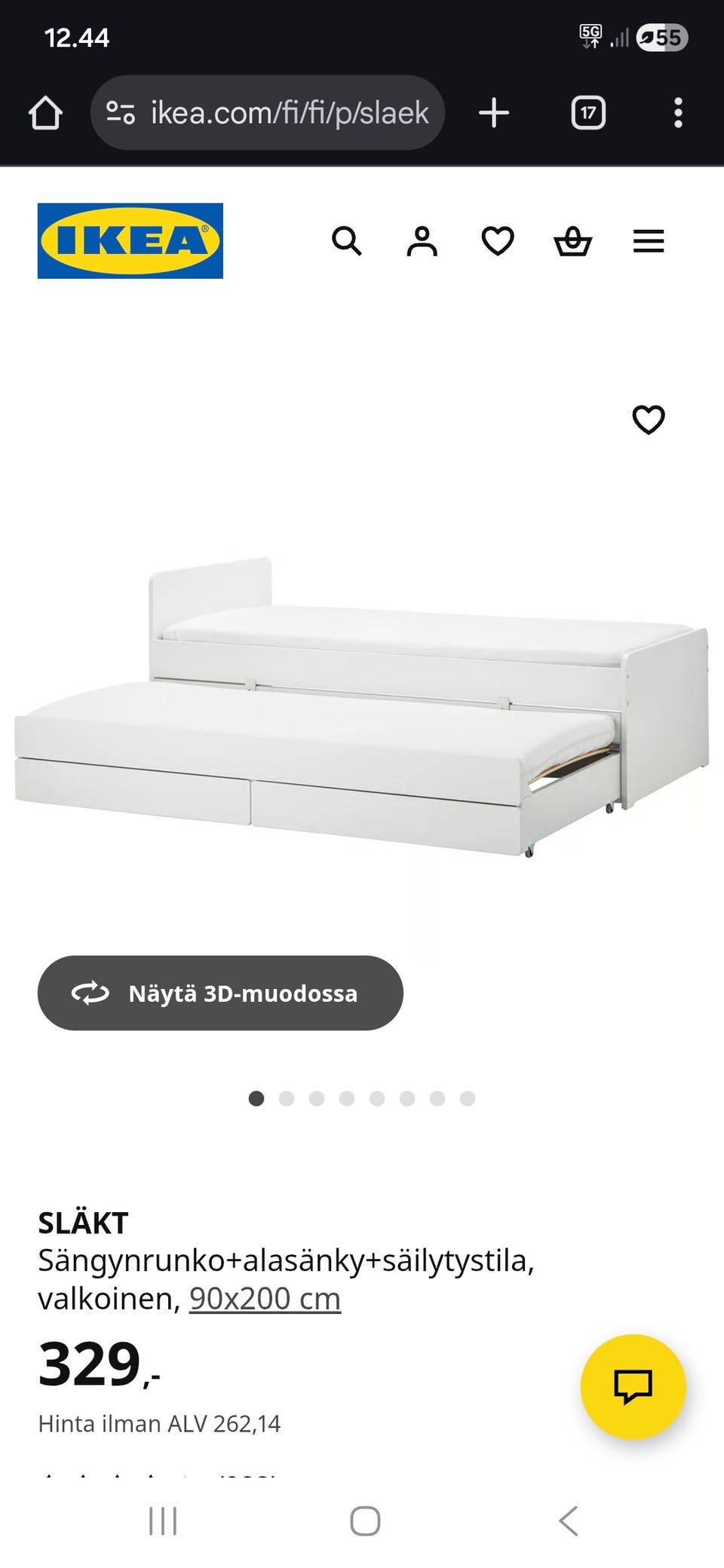The width and height of the screenshot is (724, 1568).
Task: Save the SLÄKT bed to favourites
Action: pyautogui.click(x=649, y=420)
